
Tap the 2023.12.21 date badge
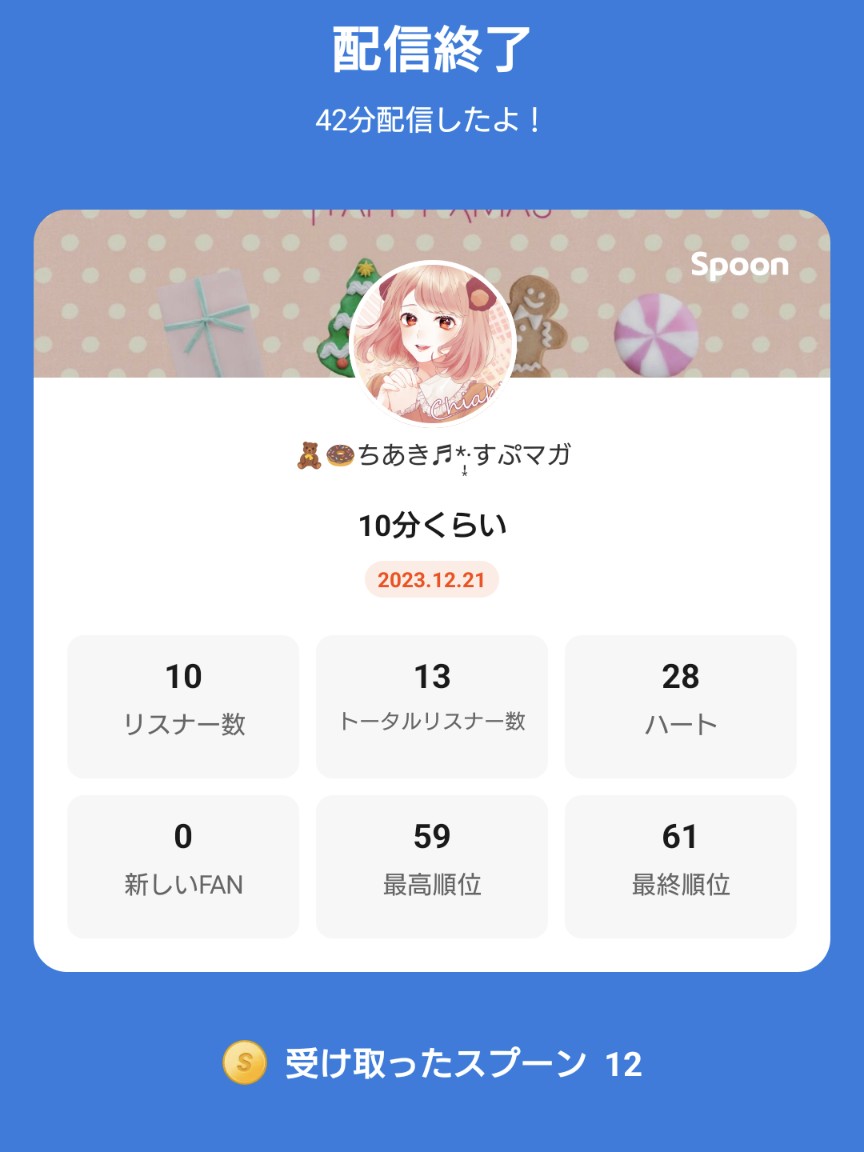[x=432, y=580]
